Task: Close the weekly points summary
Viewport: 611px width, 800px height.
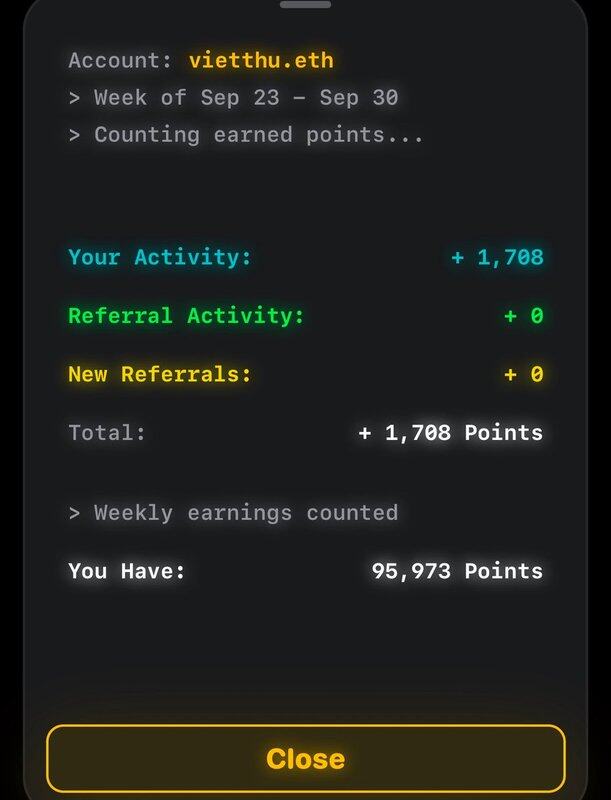Action: click(305, 758)
